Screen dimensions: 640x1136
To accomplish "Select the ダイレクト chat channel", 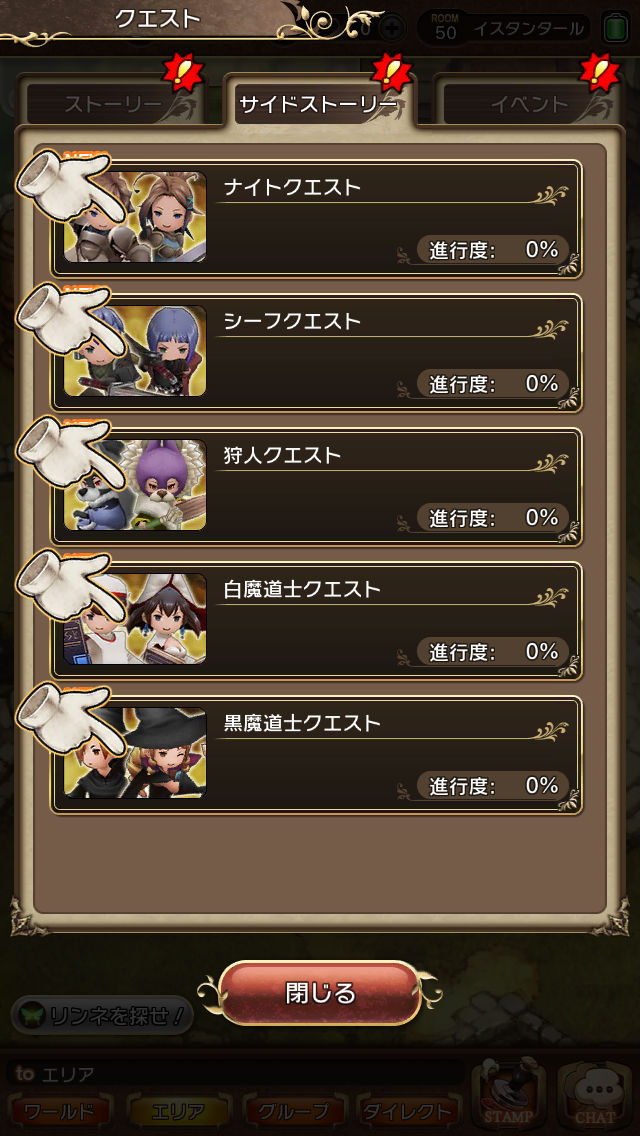I will coord(406,1111).
